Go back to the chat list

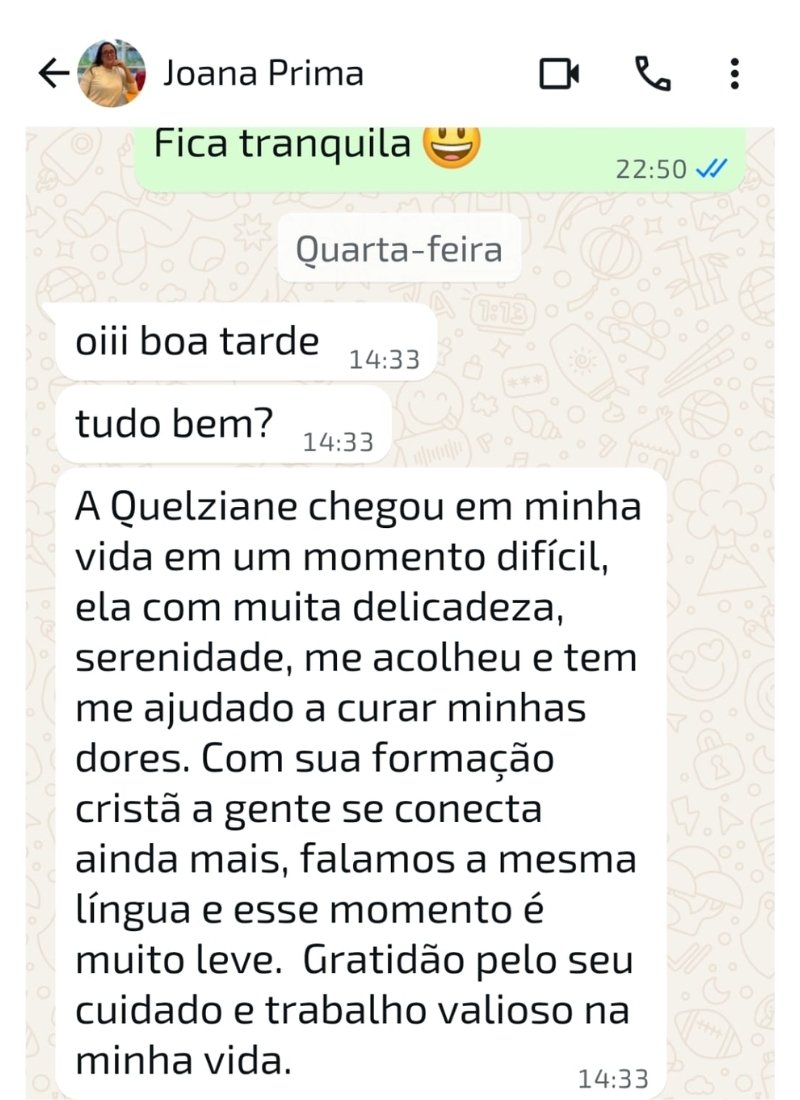(x=53, y=73)
